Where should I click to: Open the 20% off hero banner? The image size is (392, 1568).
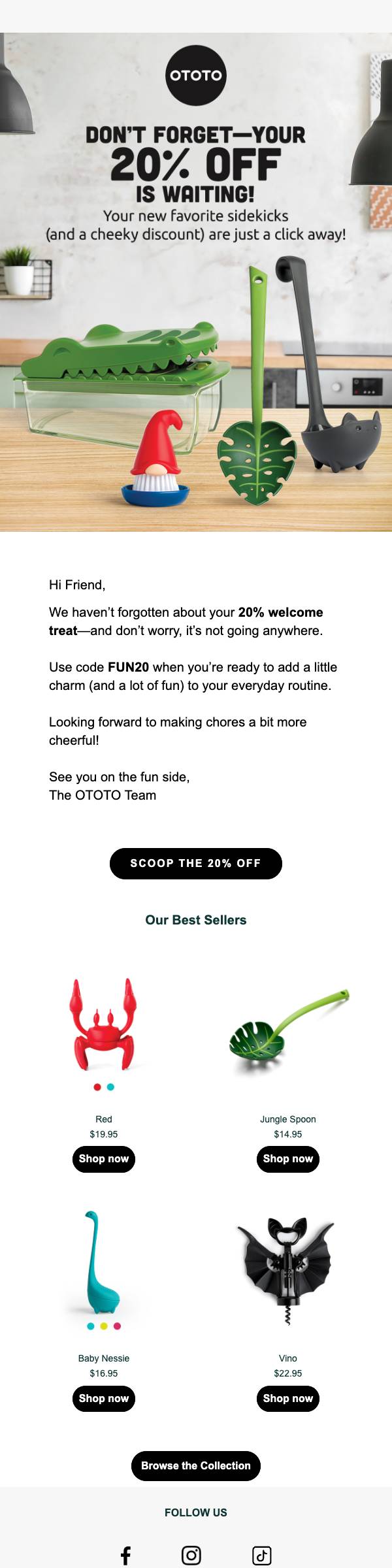click(x=196, y=282)
